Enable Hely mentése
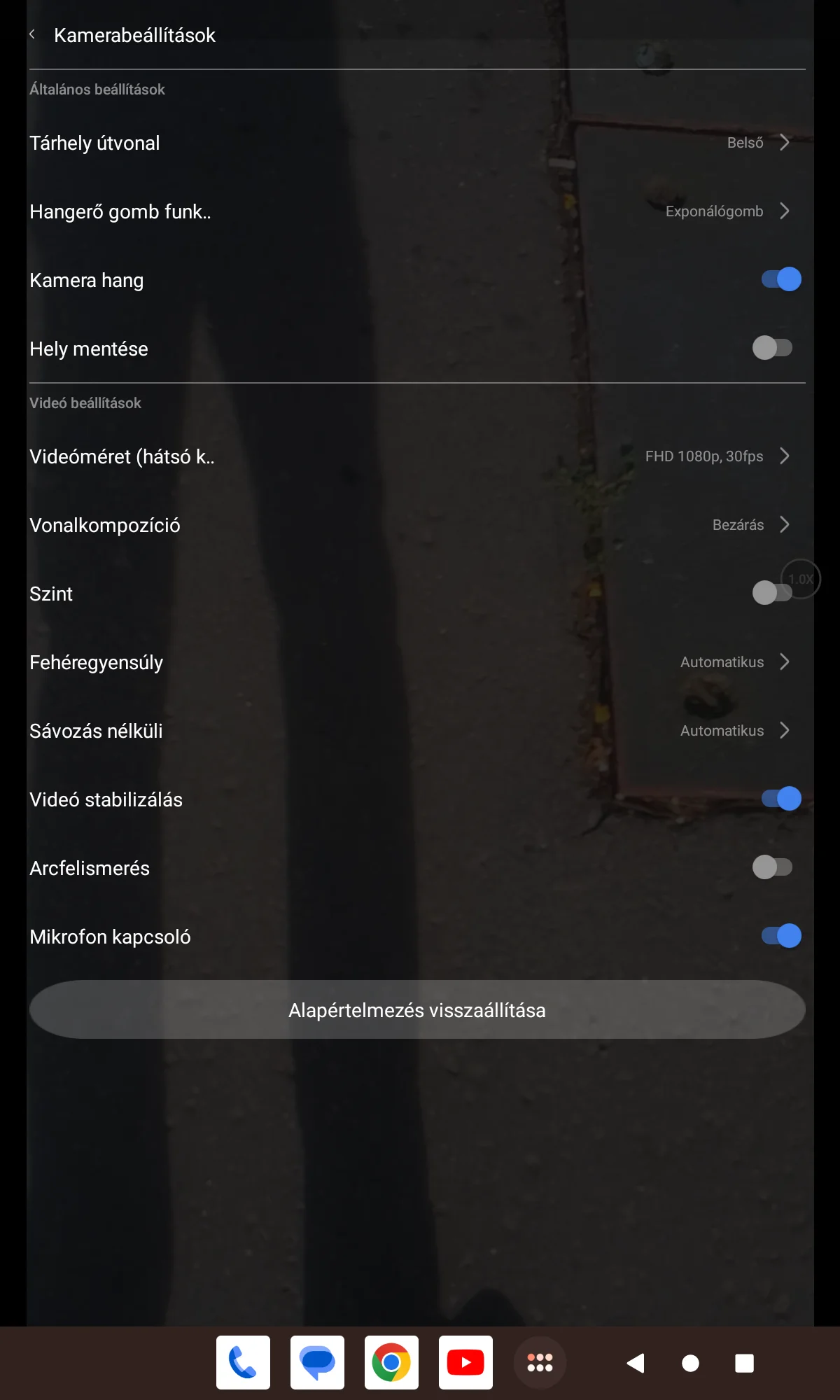 coord(772,348)
